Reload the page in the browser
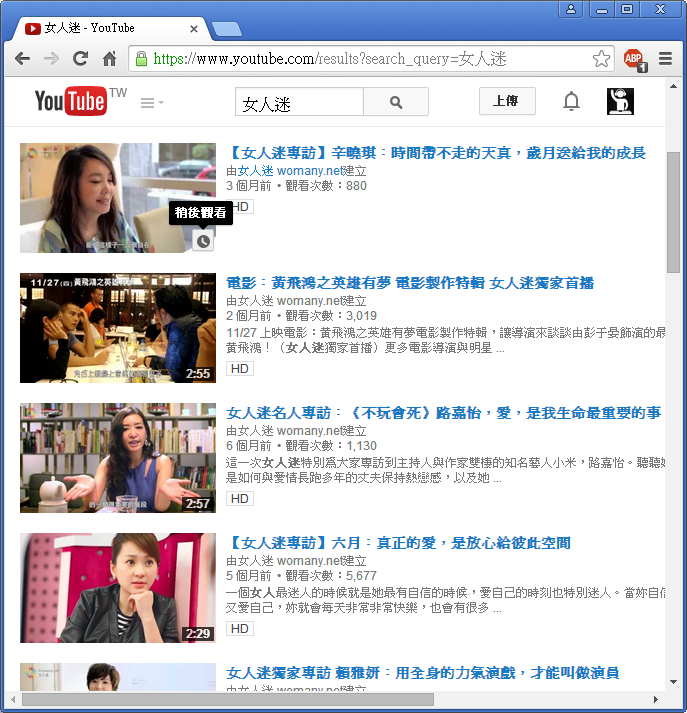687x713 pixels. point(80,59)
